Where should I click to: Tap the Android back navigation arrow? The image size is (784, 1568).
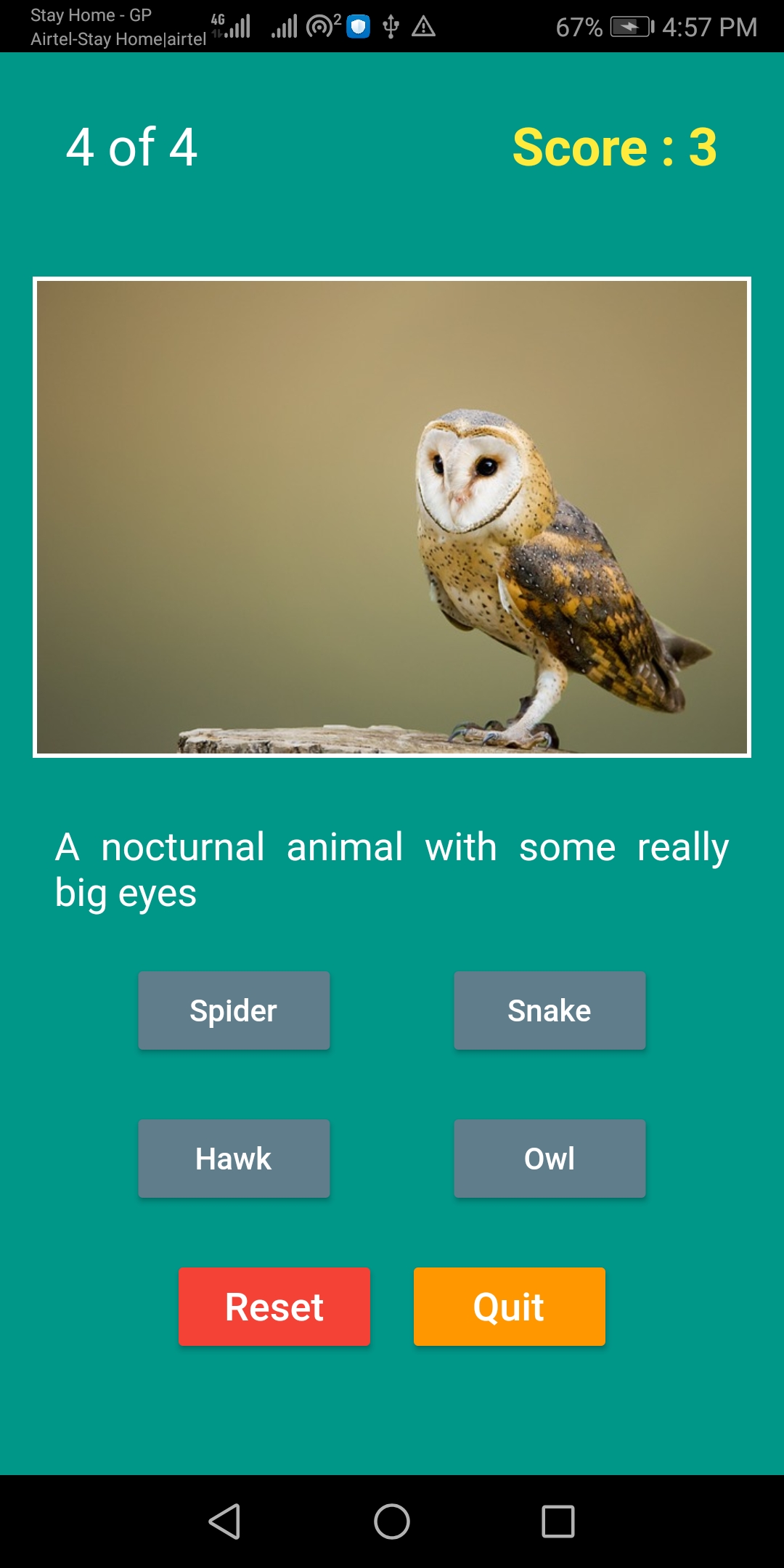[x=225, y=1520]
